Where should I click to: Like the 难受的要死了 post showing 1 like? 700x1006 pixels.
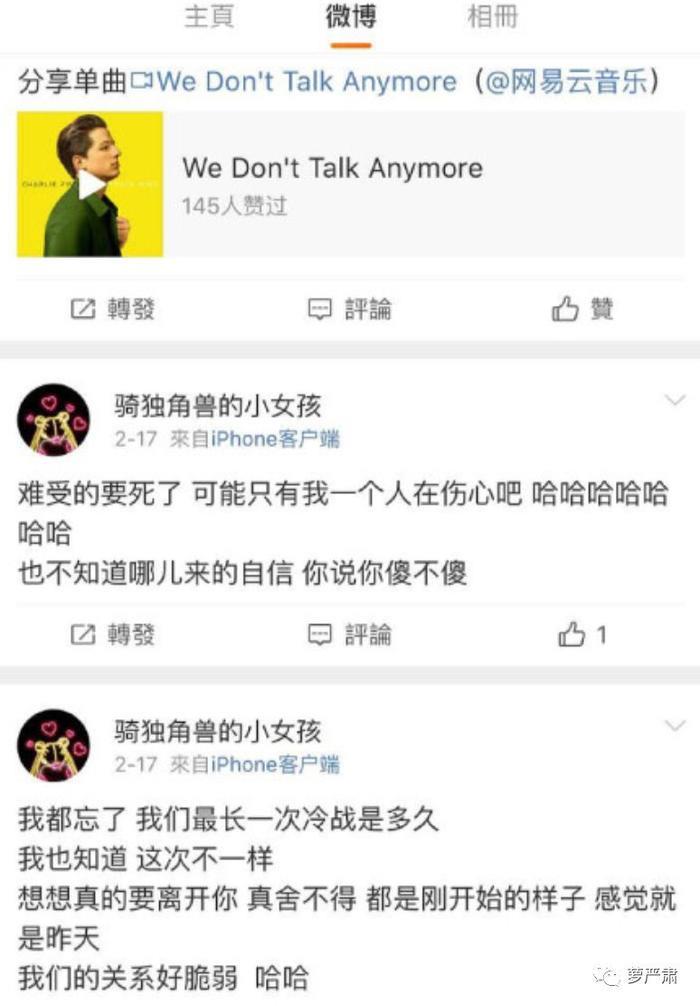[582, 634]
